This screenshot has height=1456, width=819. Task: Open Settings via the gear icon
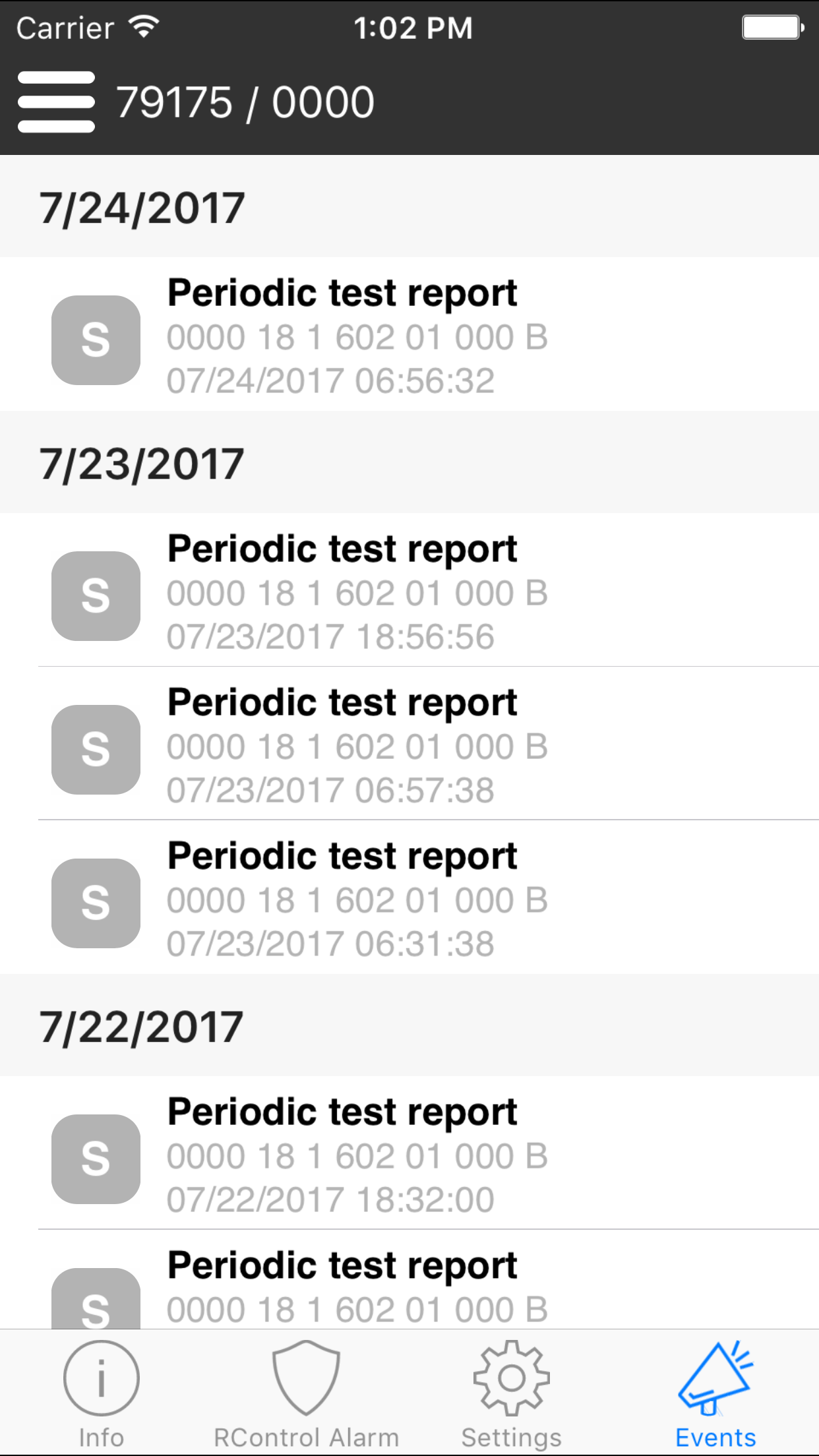tap(512, 1378)
